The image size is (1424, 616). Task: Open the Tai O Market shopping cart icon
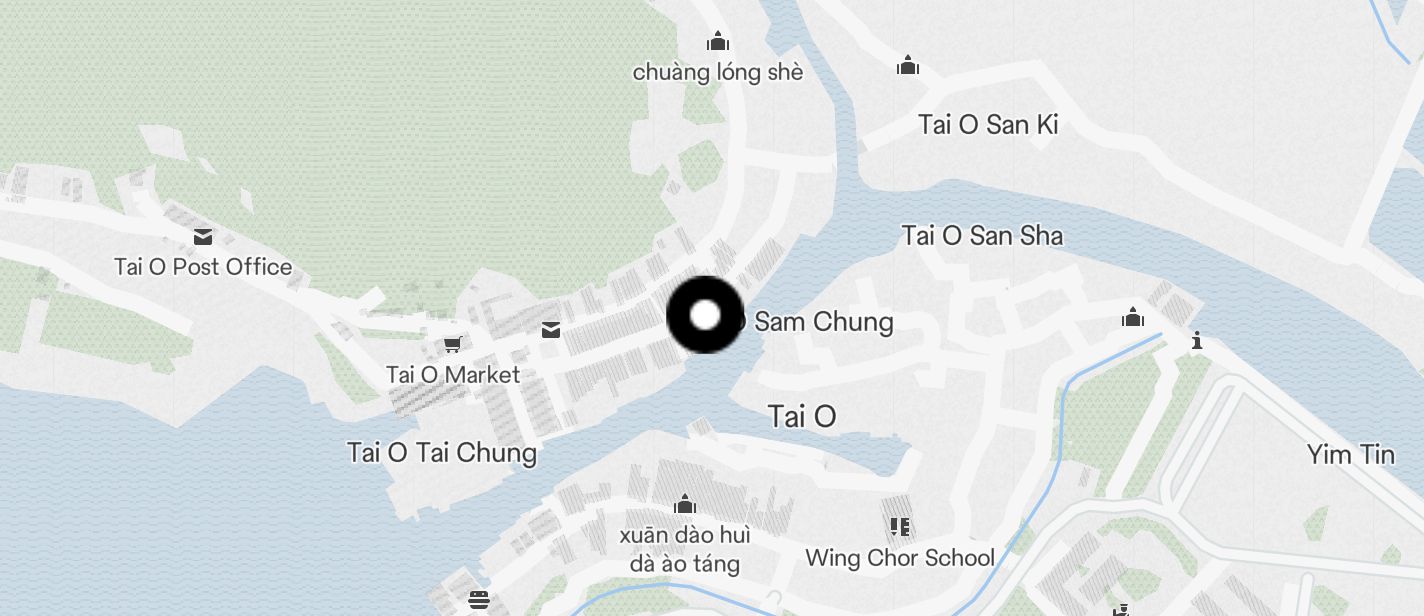pos(452,345)
